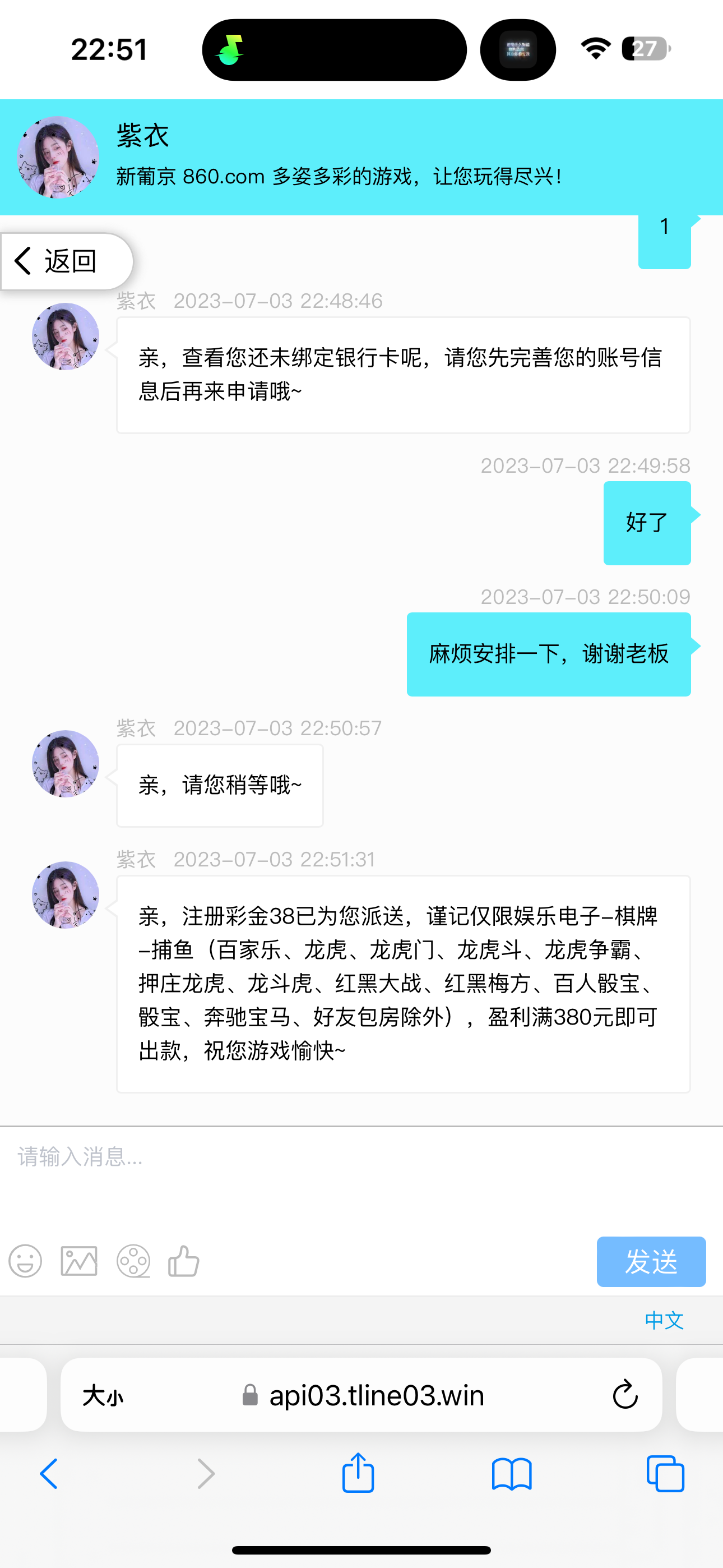Show all open Safari tabs
The image size is (723, 1568).
pyautogui.click(x=665, y=1474)
